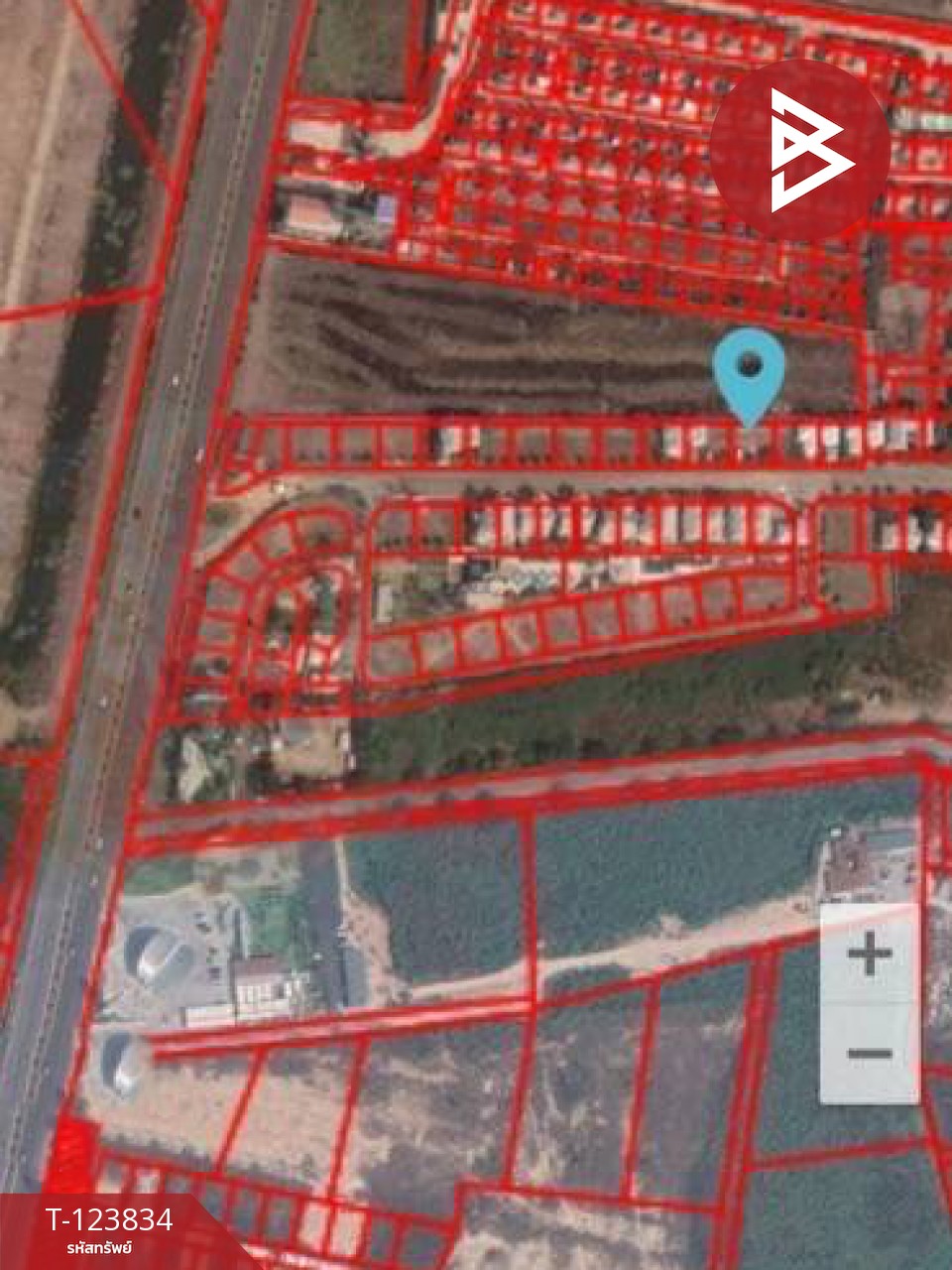Click the white zigzag logo symbol
The height and width of the screenshot is (1270, 952).
click(x=811, y=151)
